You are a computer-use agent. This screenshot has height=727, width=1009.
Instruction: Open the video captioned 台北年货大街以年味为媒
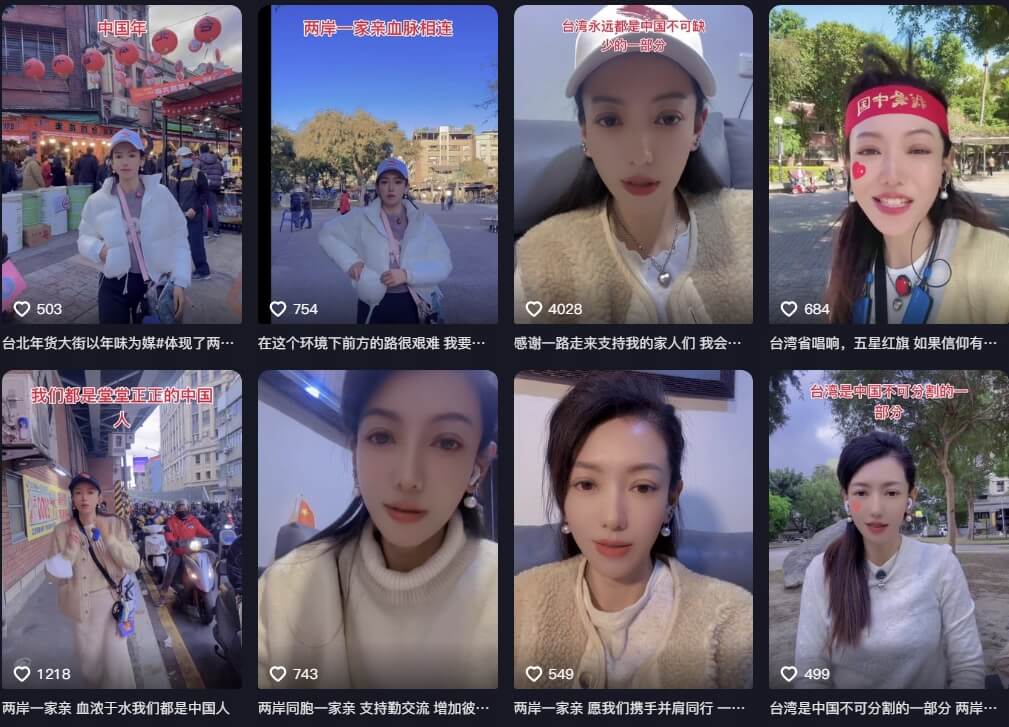pos(121,165)
